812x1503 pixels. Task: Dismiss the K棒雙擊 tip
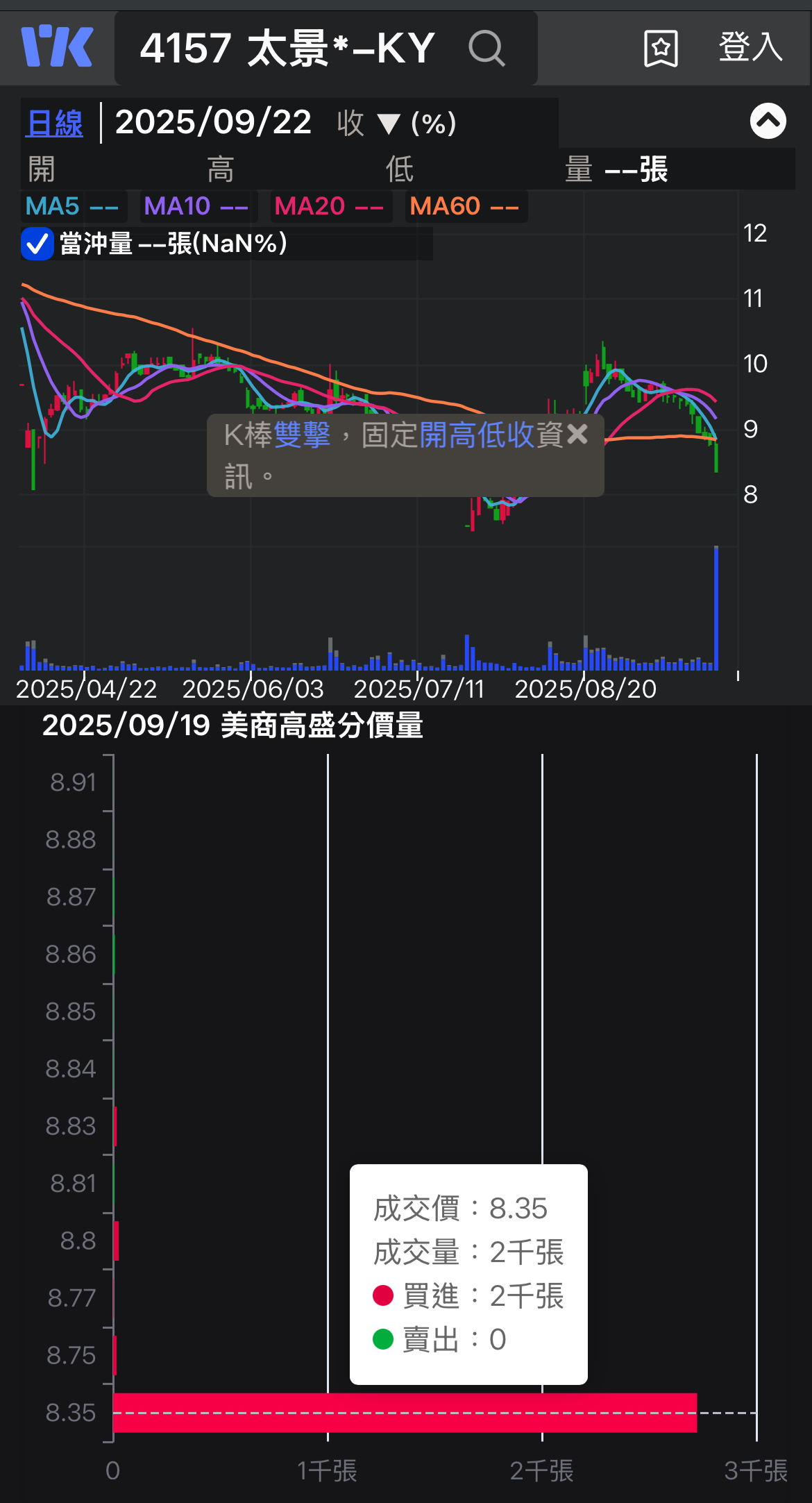tap(577, 435)
